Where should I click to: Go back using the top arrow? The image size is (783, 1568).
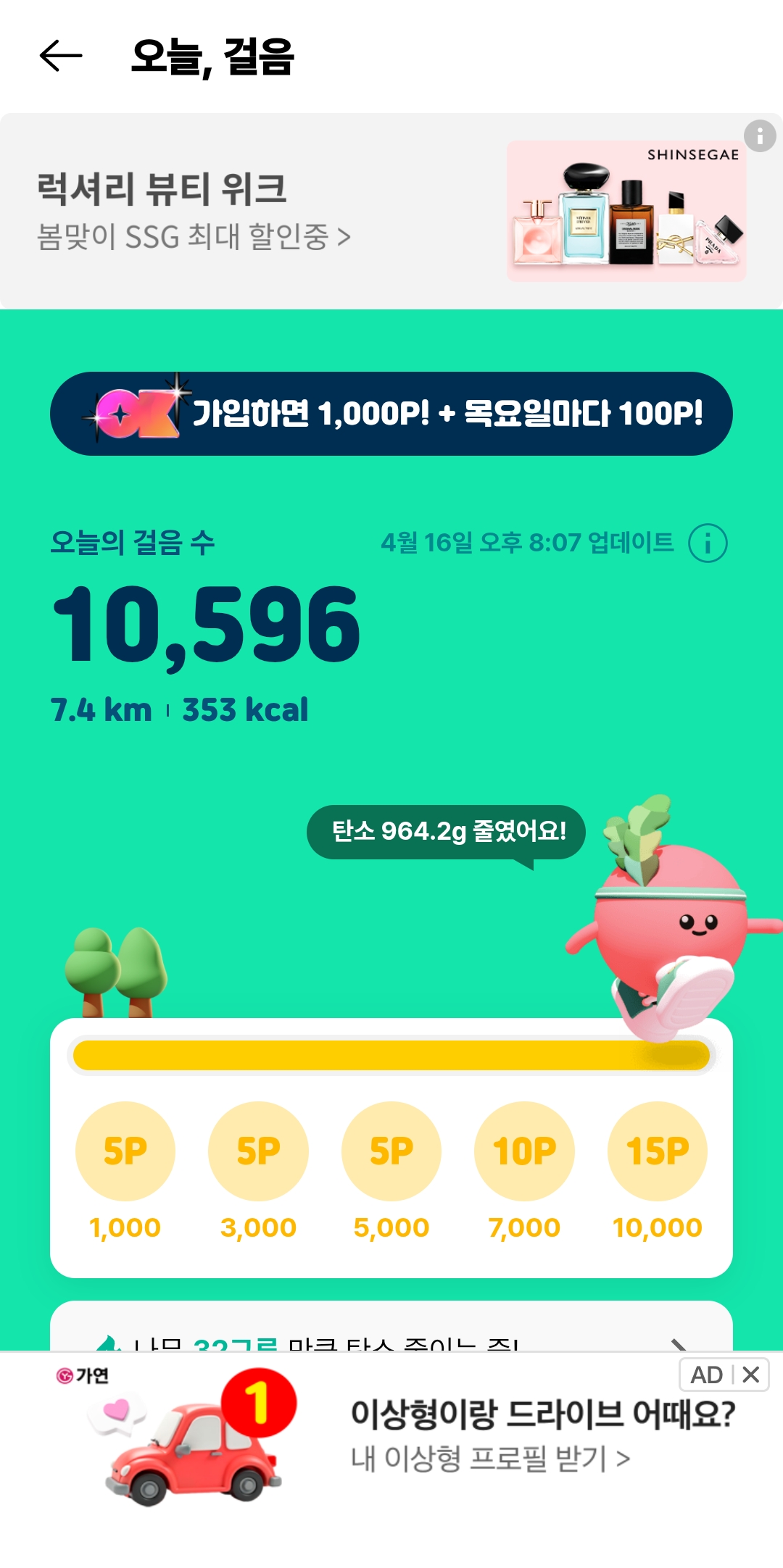61,57
